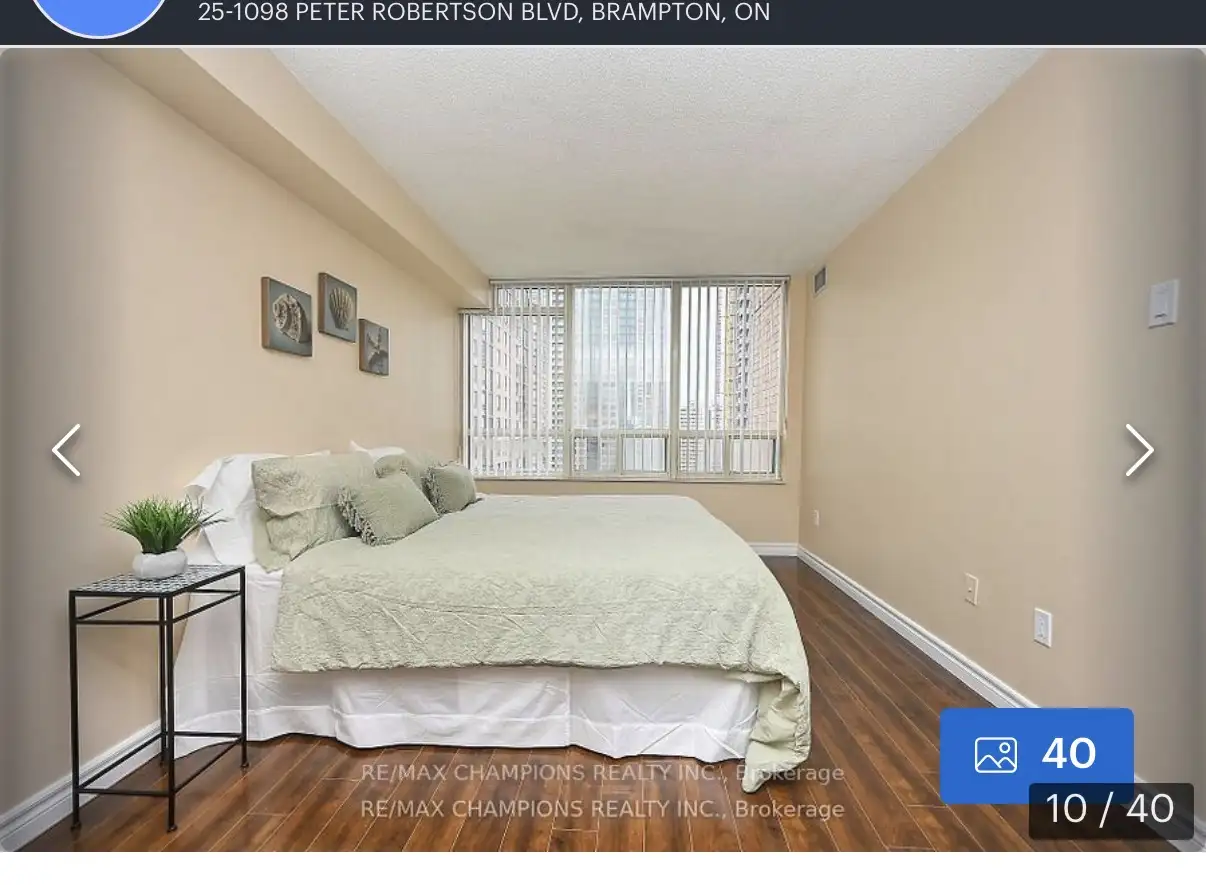Open the 40-photo gallery button
1206x885 pixels.
point(1036,755)
